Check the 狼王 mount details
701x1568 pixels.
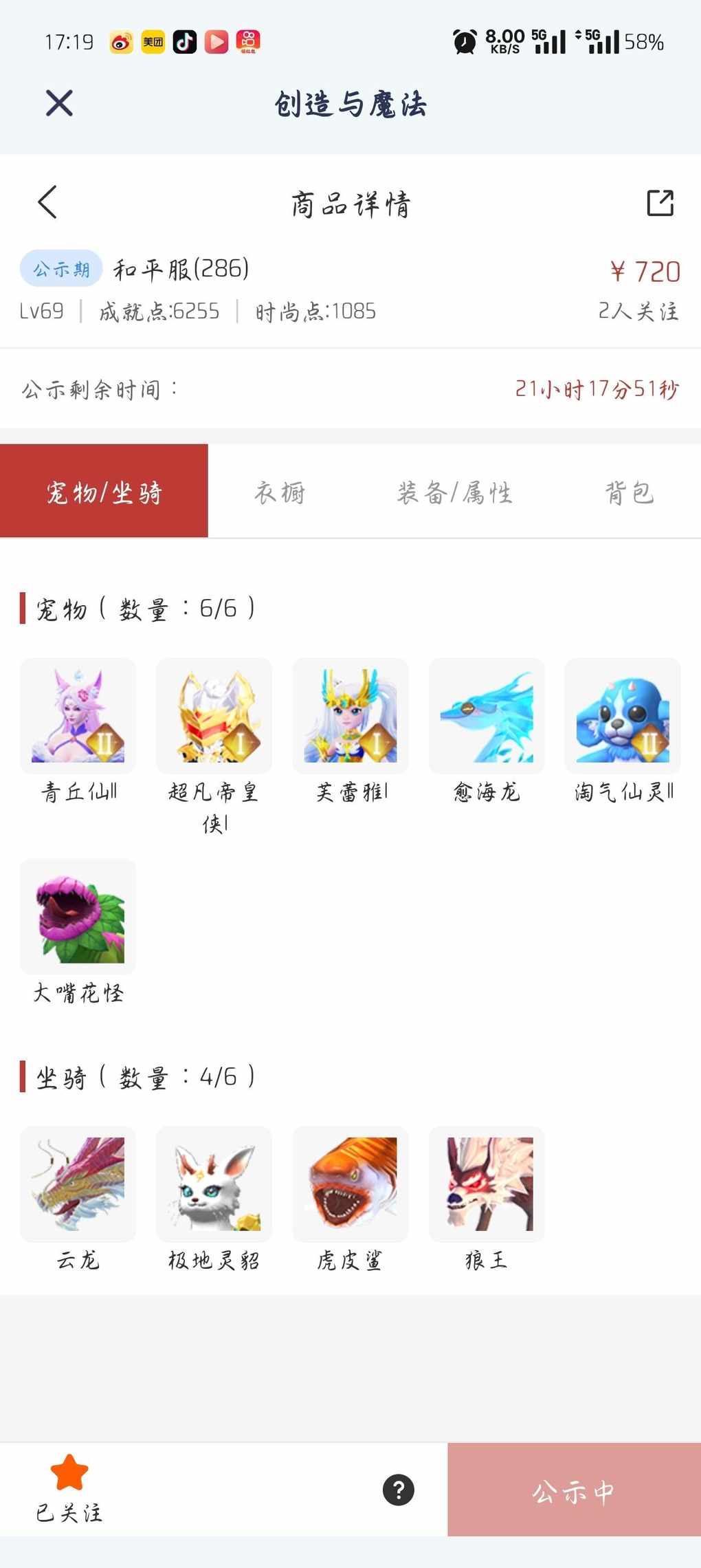[x=487, y=1184]
